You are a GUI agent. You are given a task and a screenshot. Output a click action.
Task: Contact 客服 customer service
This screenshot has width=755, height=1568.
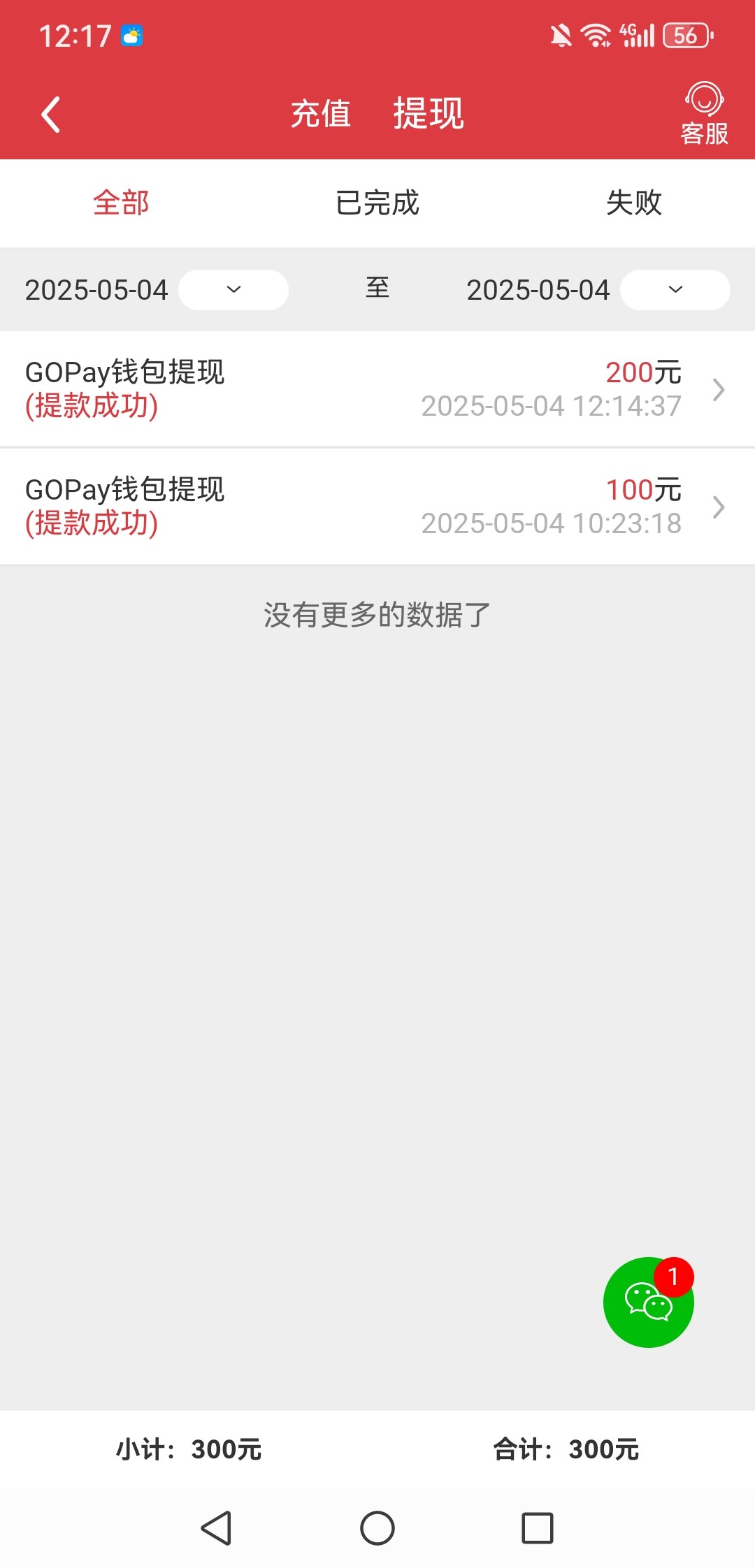(704, 113)
